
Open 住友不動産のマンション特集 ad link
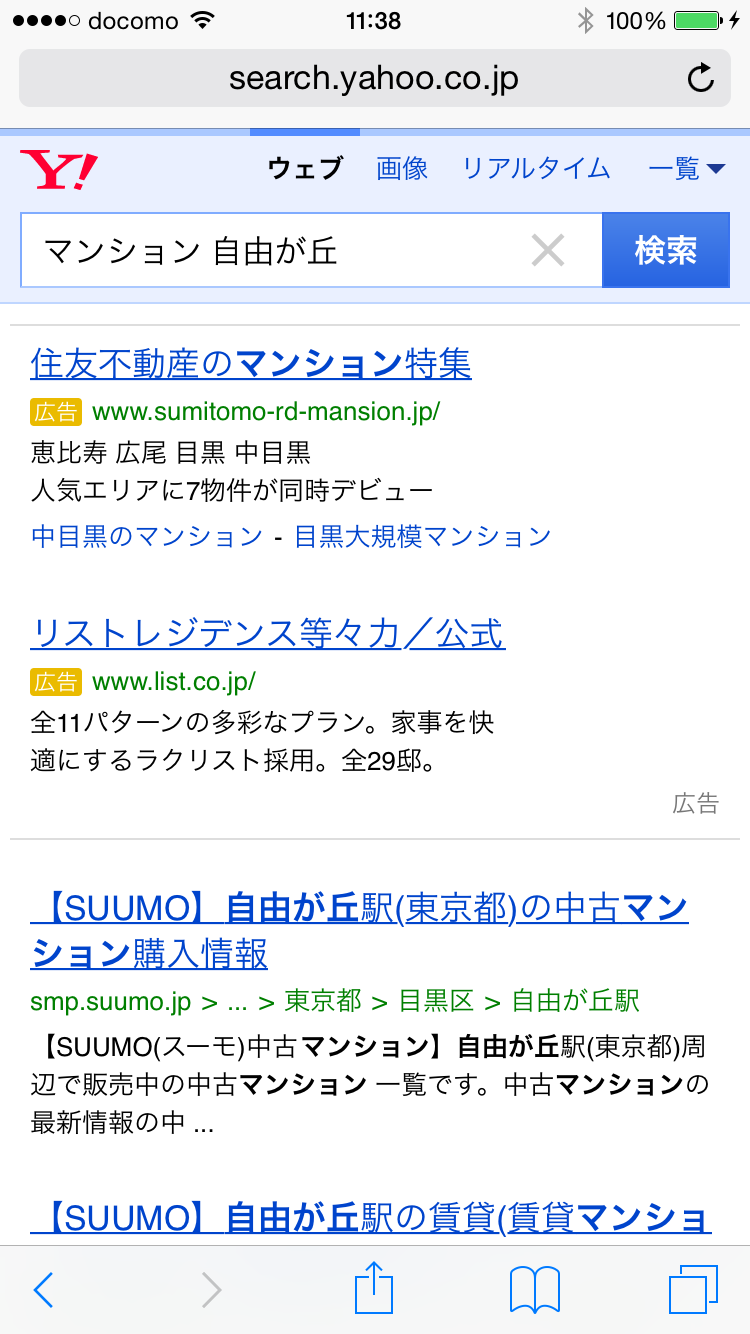tap(251, 363)
